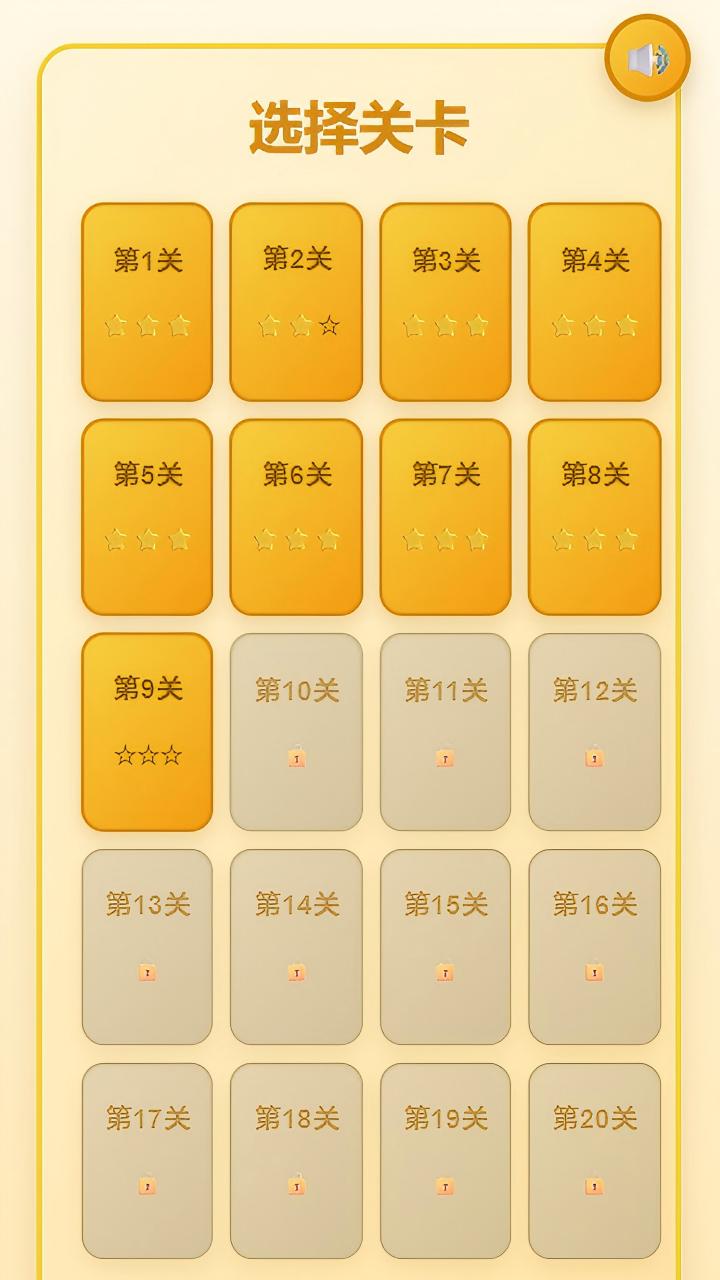Tap locked level 第13关

pos(147,946)
